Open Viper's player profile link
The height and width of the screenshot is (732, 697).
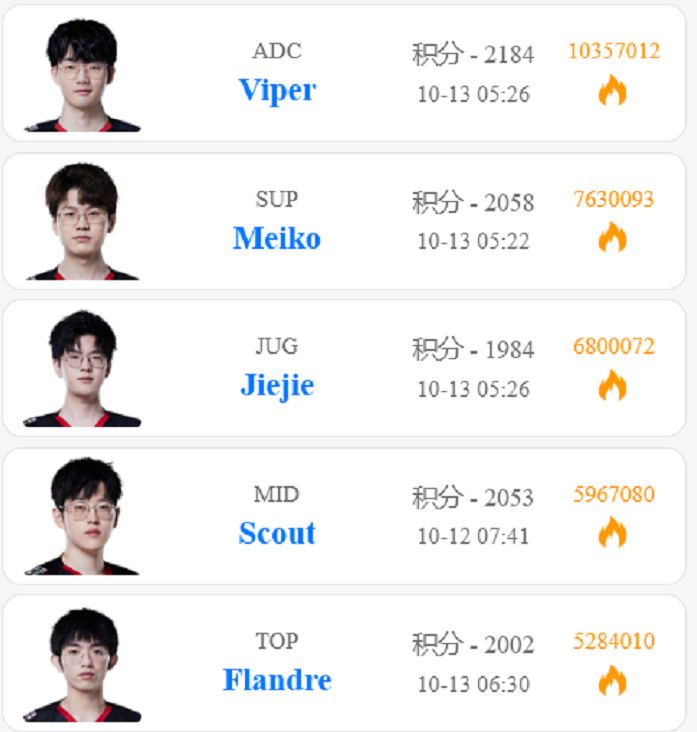pos(277,90)
